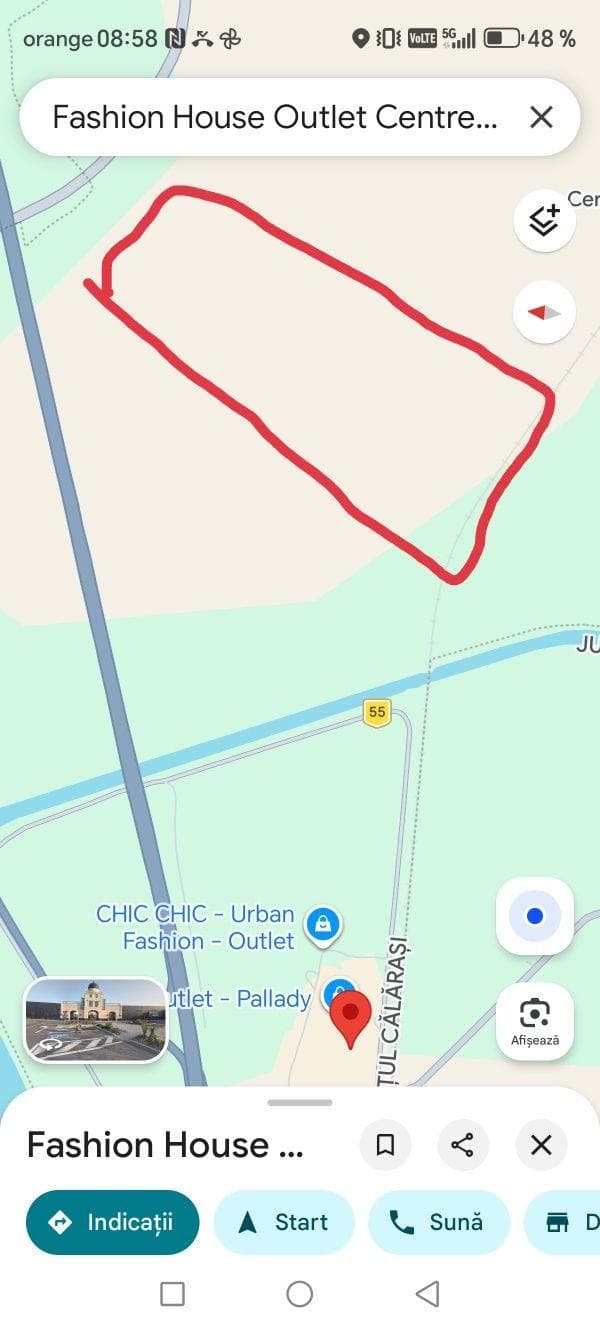Open the map layers selector
The image size is (600, 1326).
(x=544, y=220)
